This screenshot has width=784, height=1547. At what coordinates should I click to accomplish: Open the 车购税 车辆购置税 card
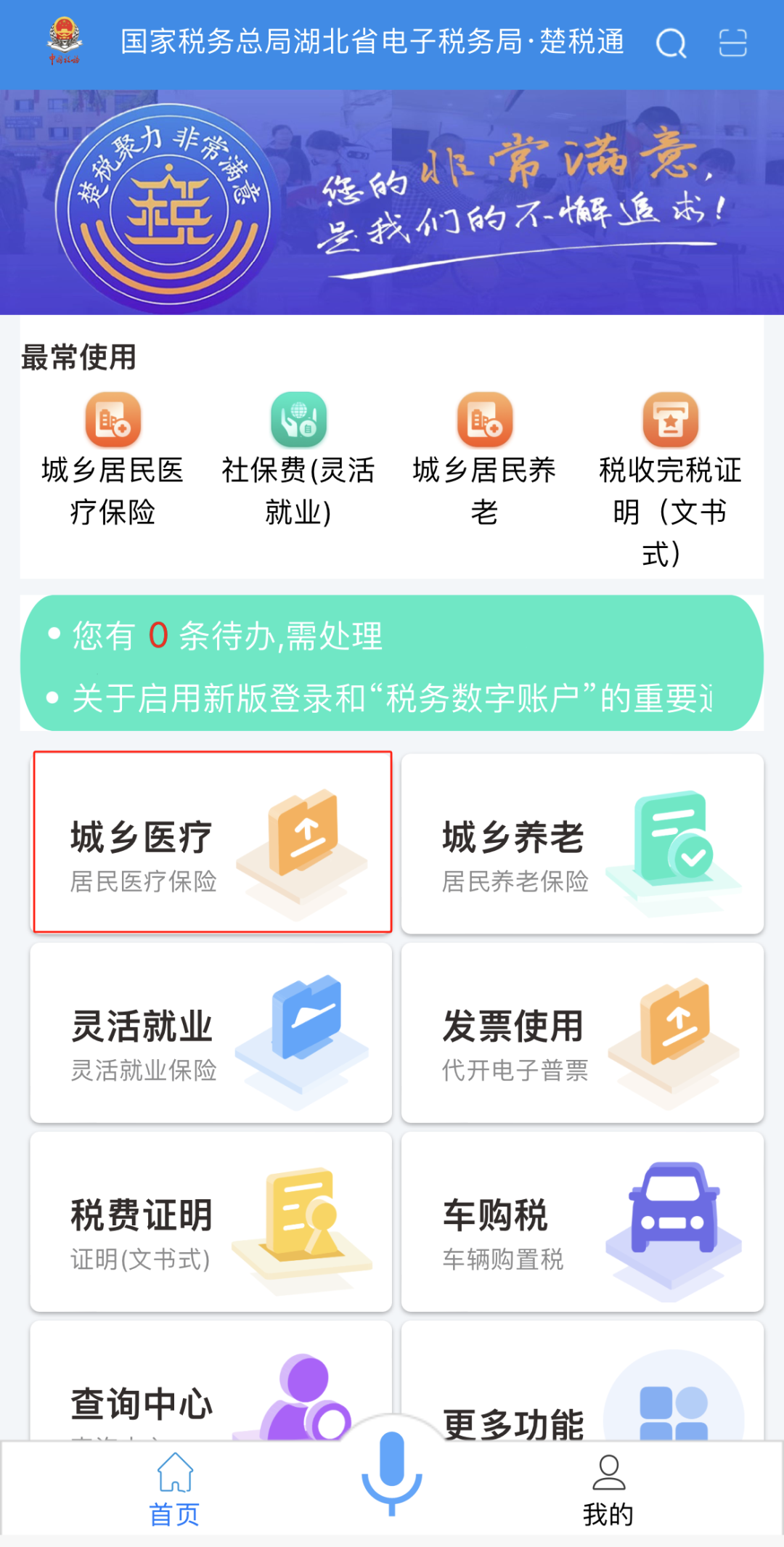click(582, 1221)
